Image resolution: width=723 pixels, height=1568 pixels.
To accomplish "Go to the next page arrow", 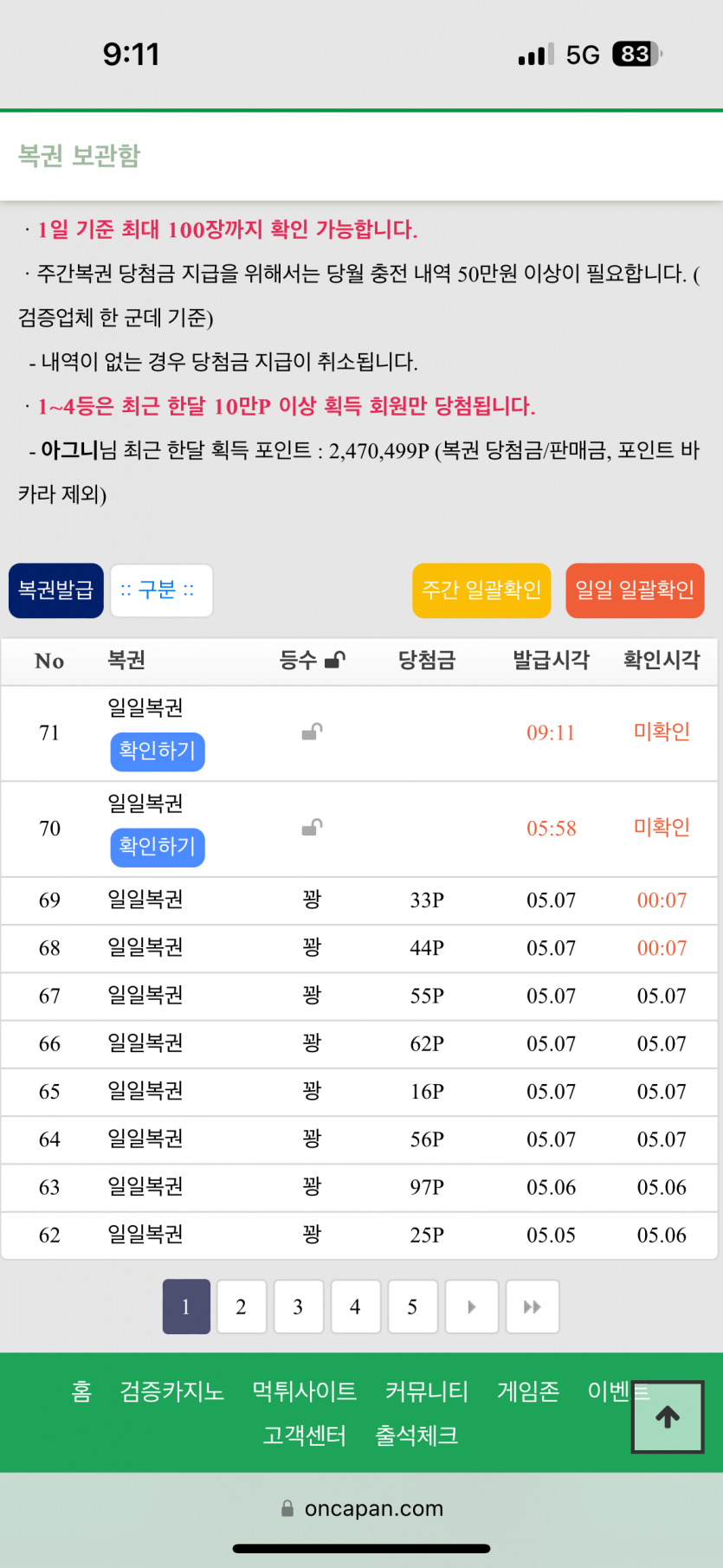I will point(471,1307).
